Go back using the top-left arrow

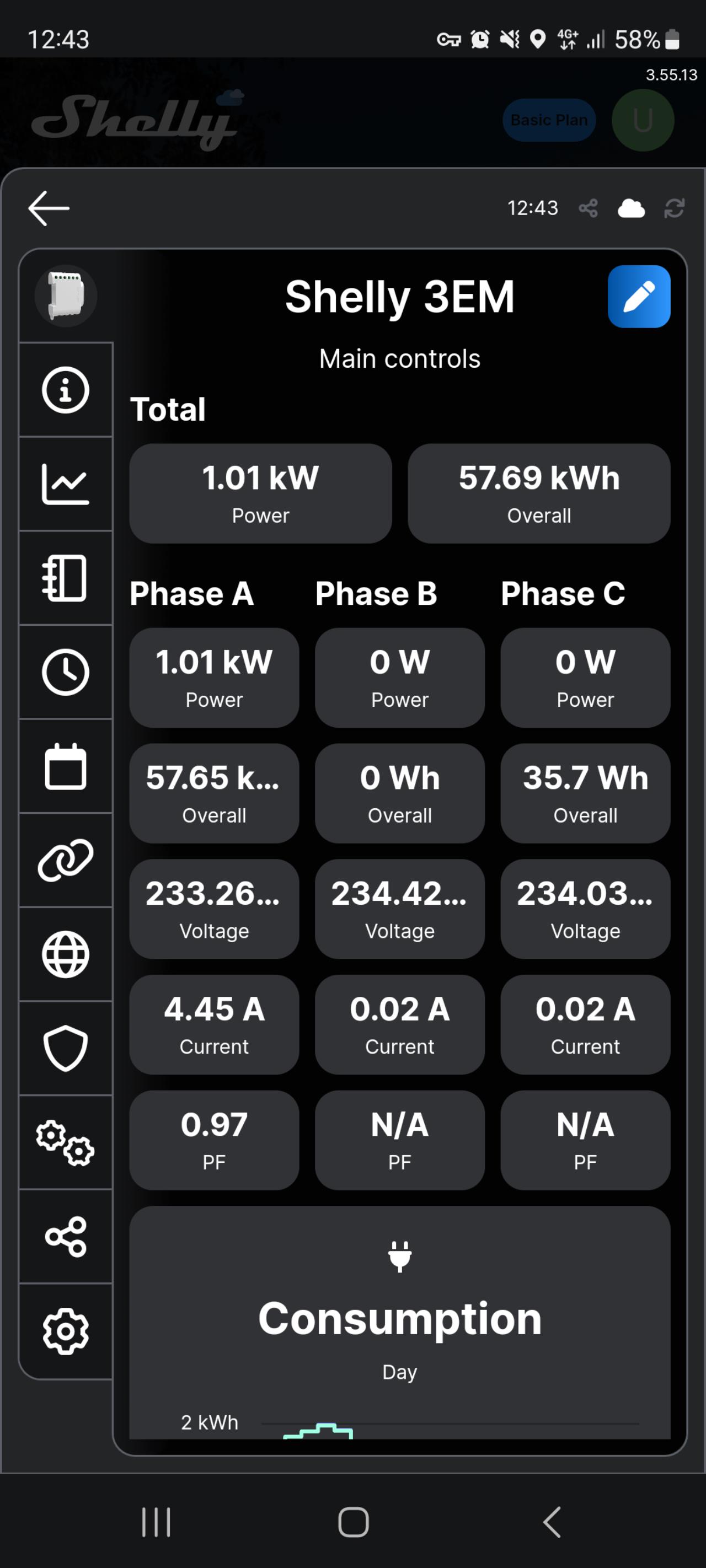point(49,208)
